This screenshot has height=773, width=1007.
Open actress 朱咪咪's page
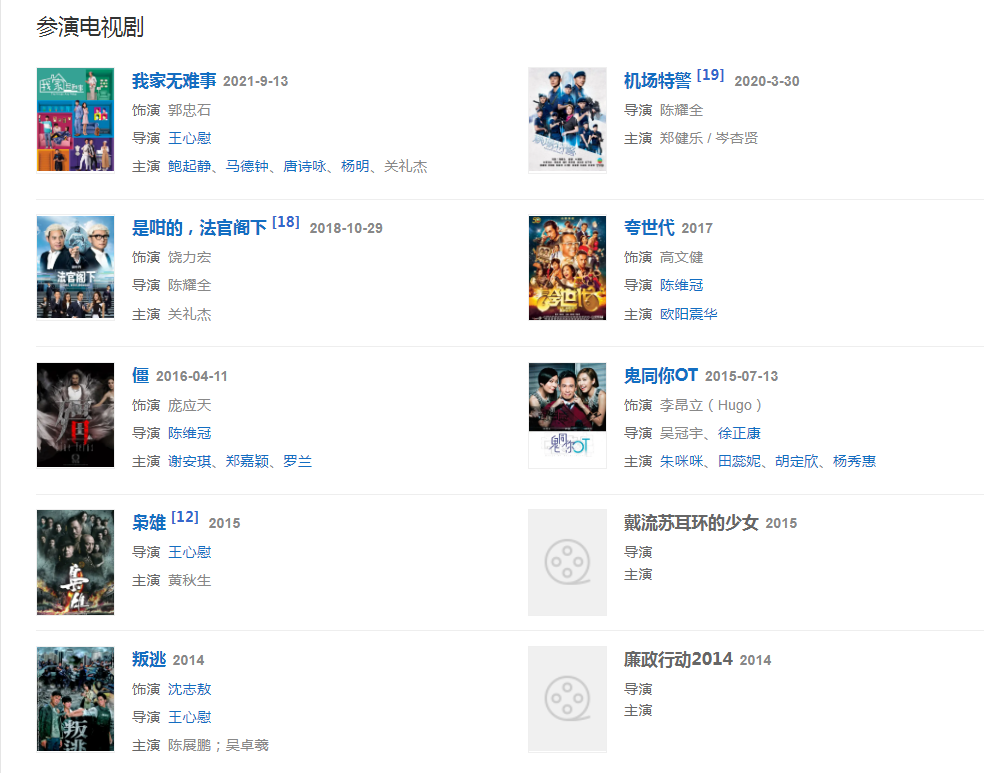tap(681, 461)
